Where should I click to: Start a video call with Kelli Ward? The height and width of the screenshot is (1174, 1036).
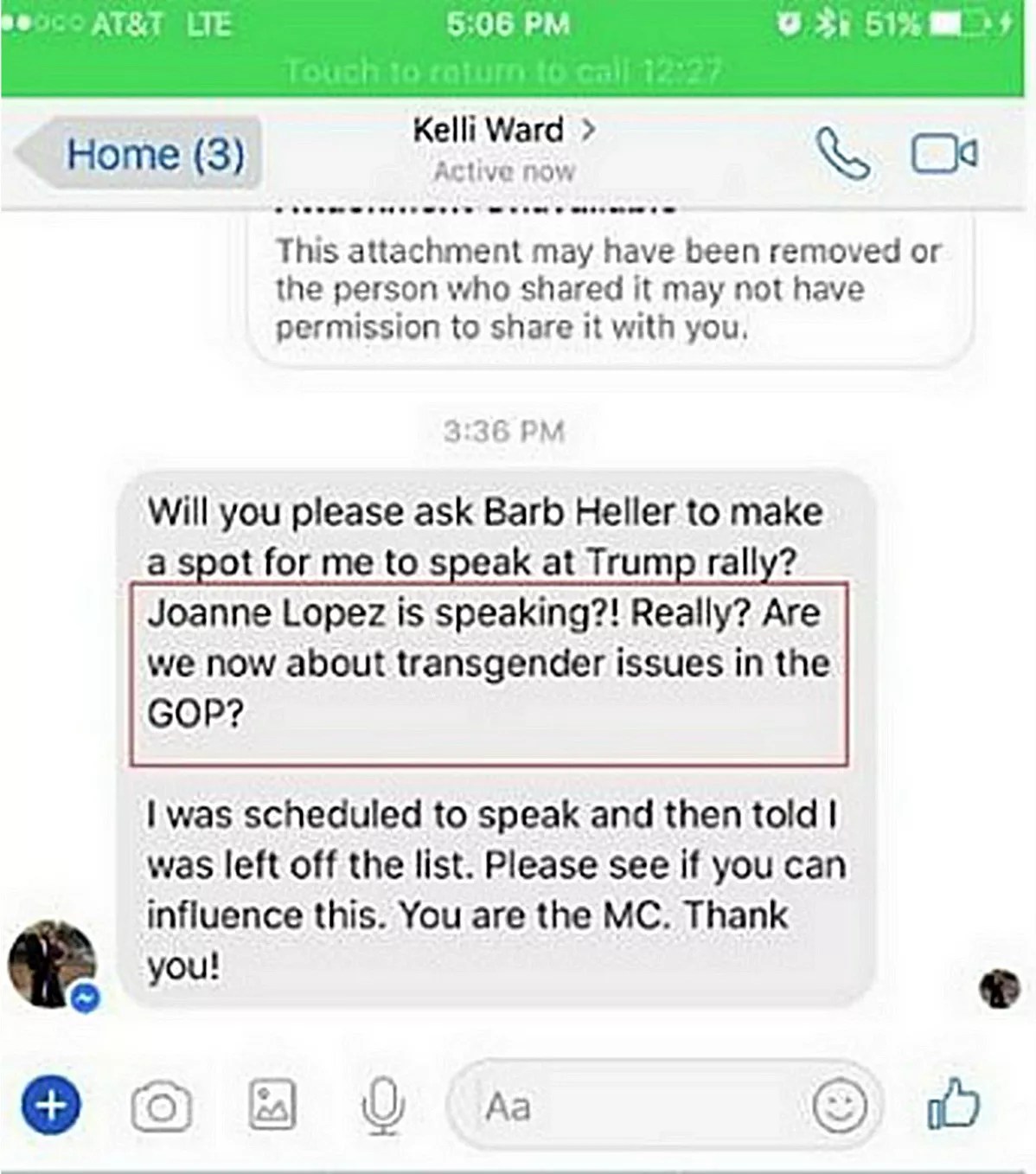click(943, 154)
